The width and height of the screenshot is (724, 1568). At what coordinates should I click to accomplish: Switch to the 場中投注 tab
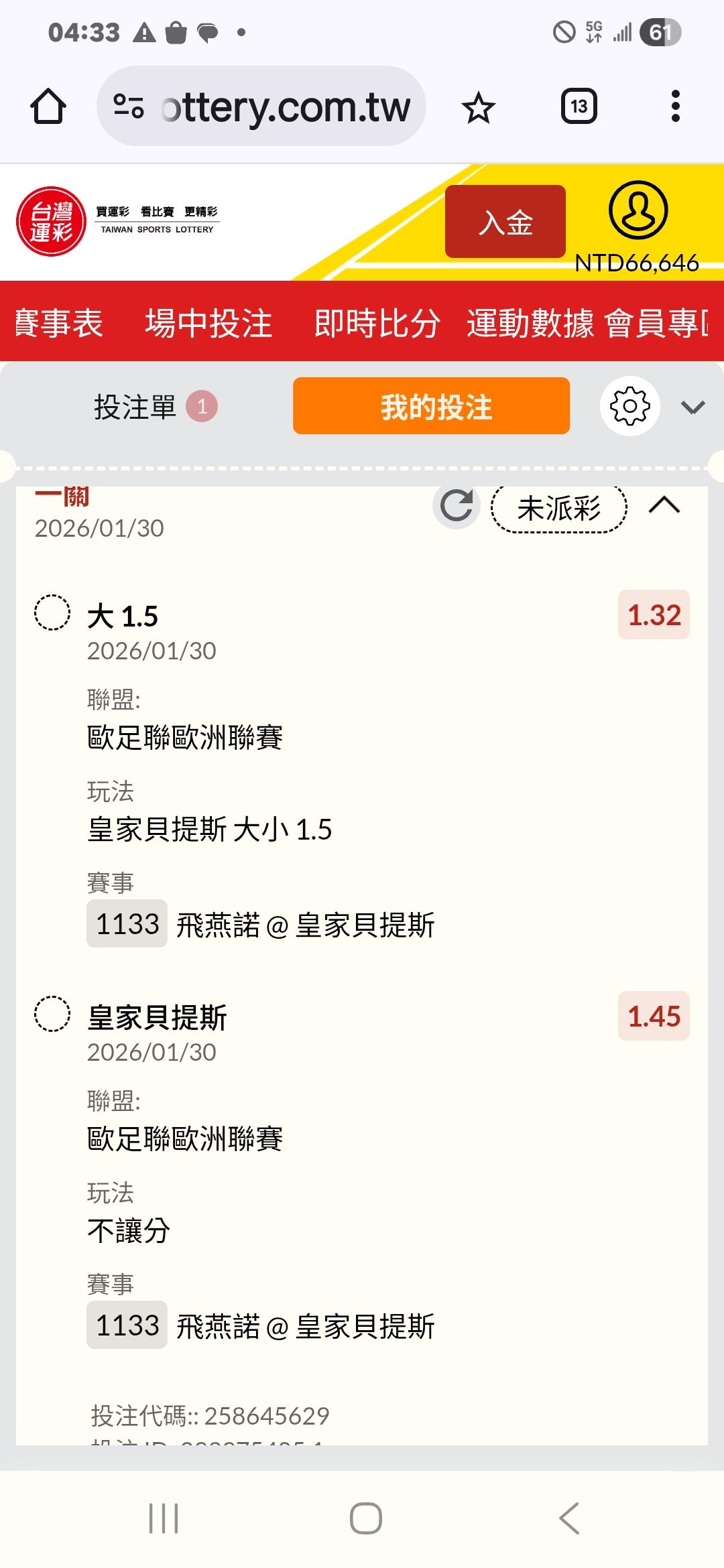[208, 323]
